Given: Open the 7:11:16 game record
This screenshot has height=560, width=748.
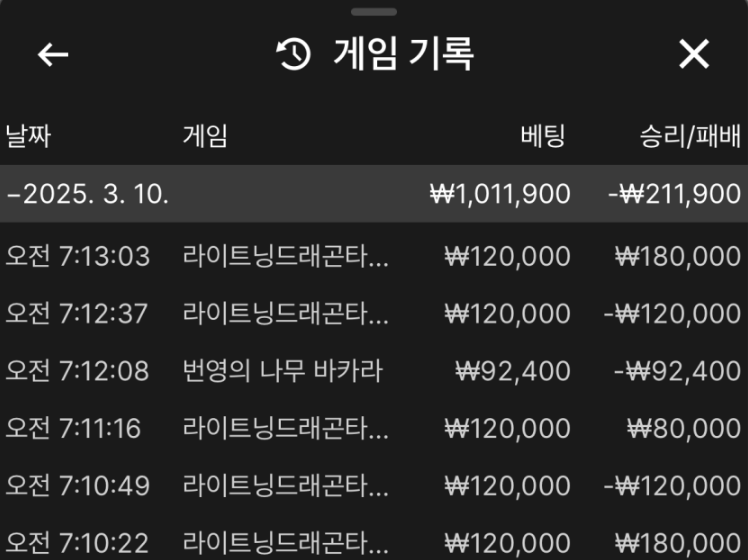Looking at the screenshot, I should click(x=374, y=429).
